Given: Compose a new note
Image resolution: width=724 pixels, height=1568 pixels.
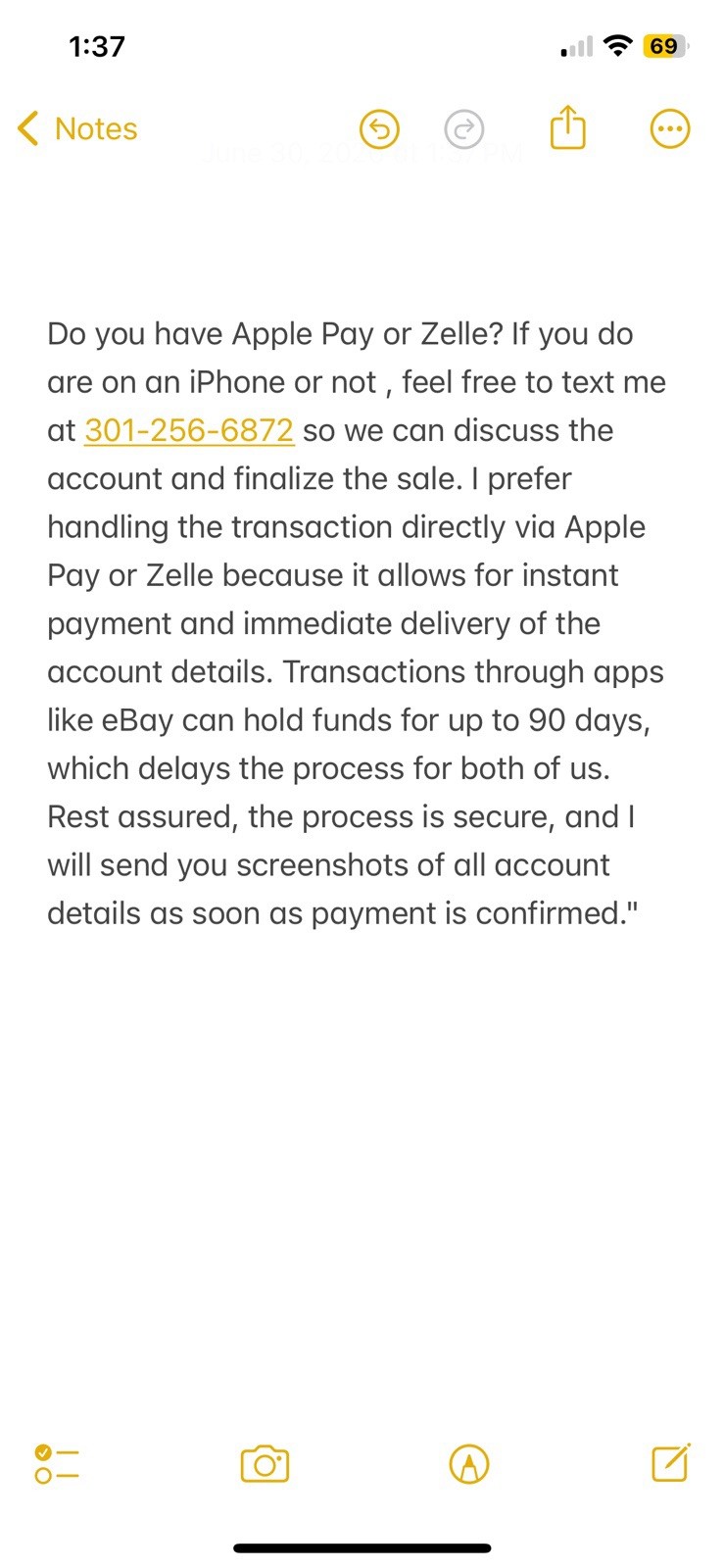Looking at the screenshot, I should [671, 1462].
